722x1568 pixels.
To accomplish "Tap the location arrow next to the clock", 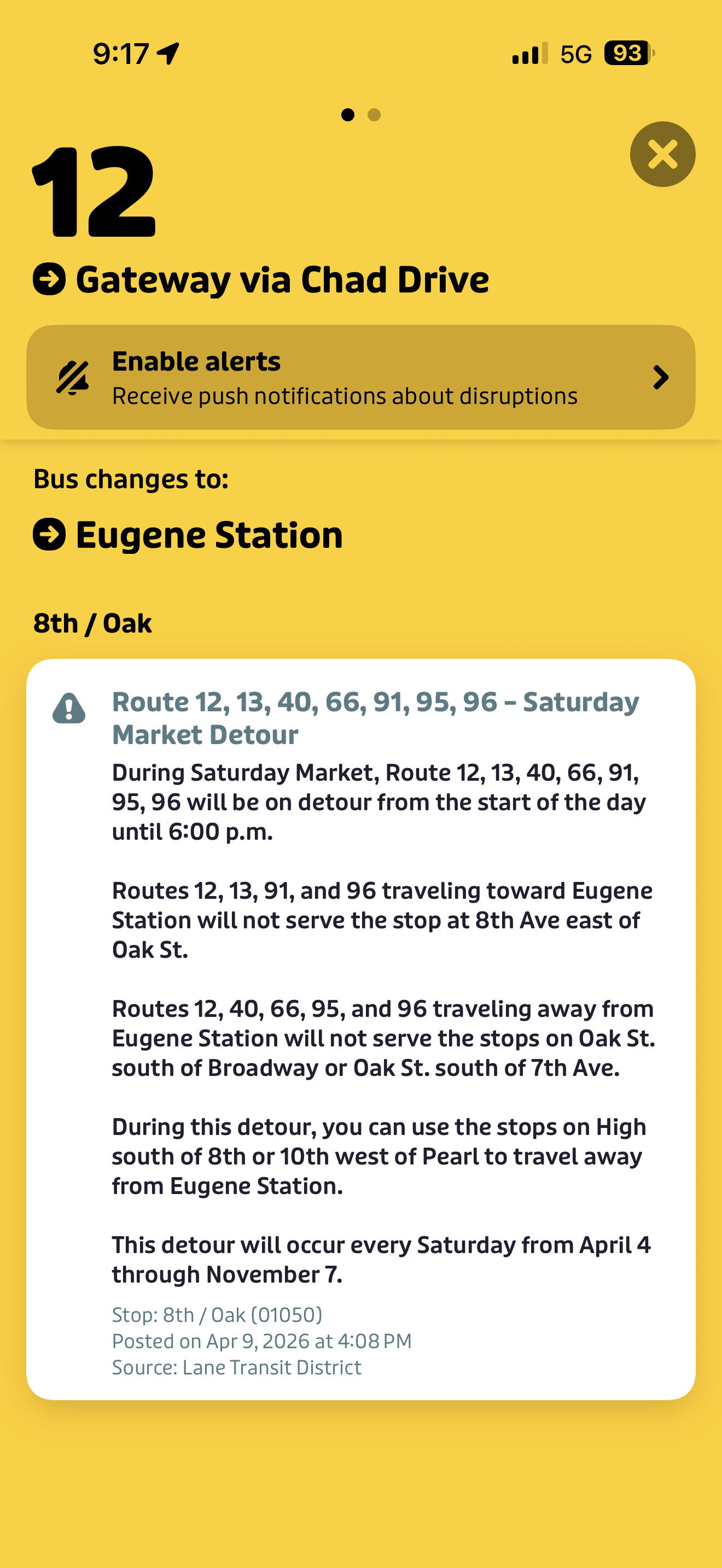I will (167, 54).
